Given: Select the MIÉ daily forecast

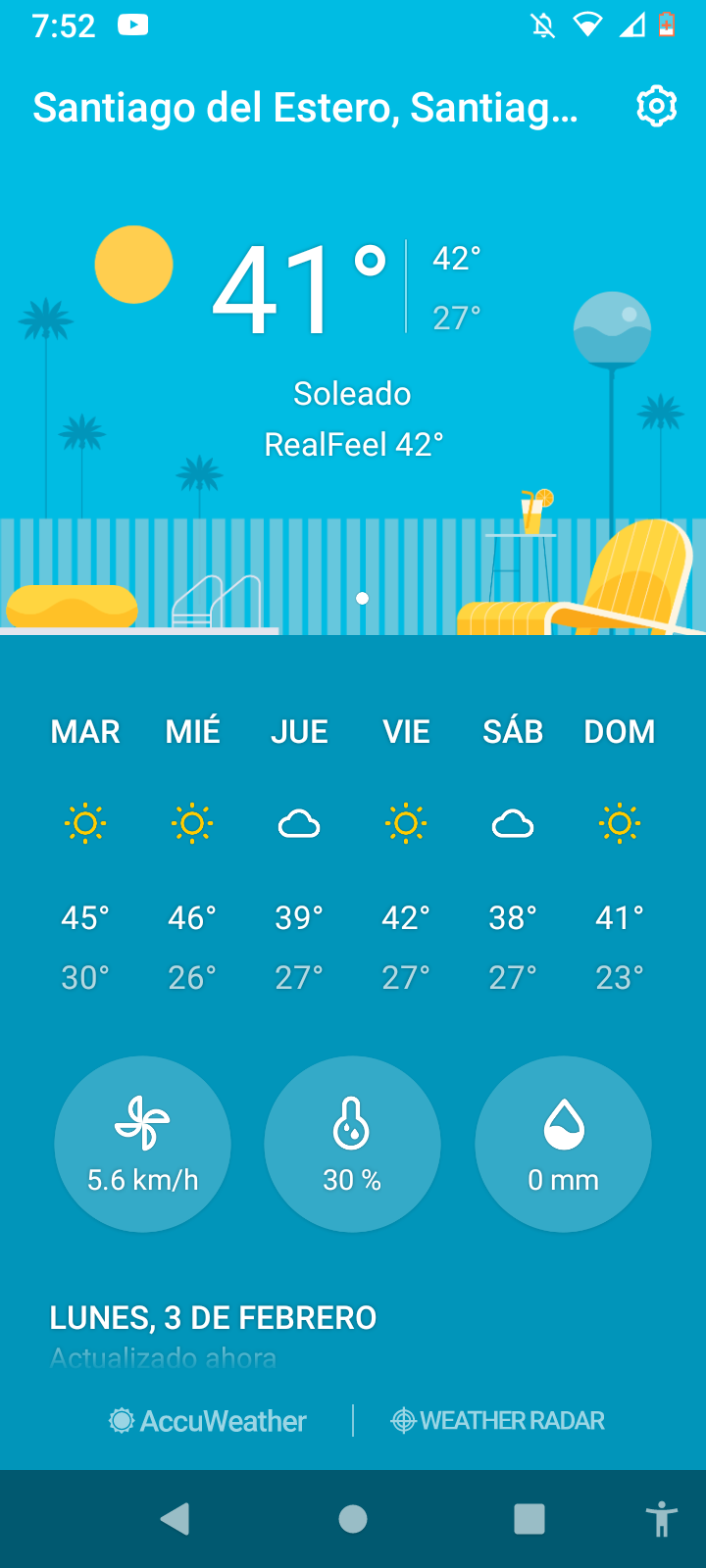Looking at the screenshot, I should point(192,853).
